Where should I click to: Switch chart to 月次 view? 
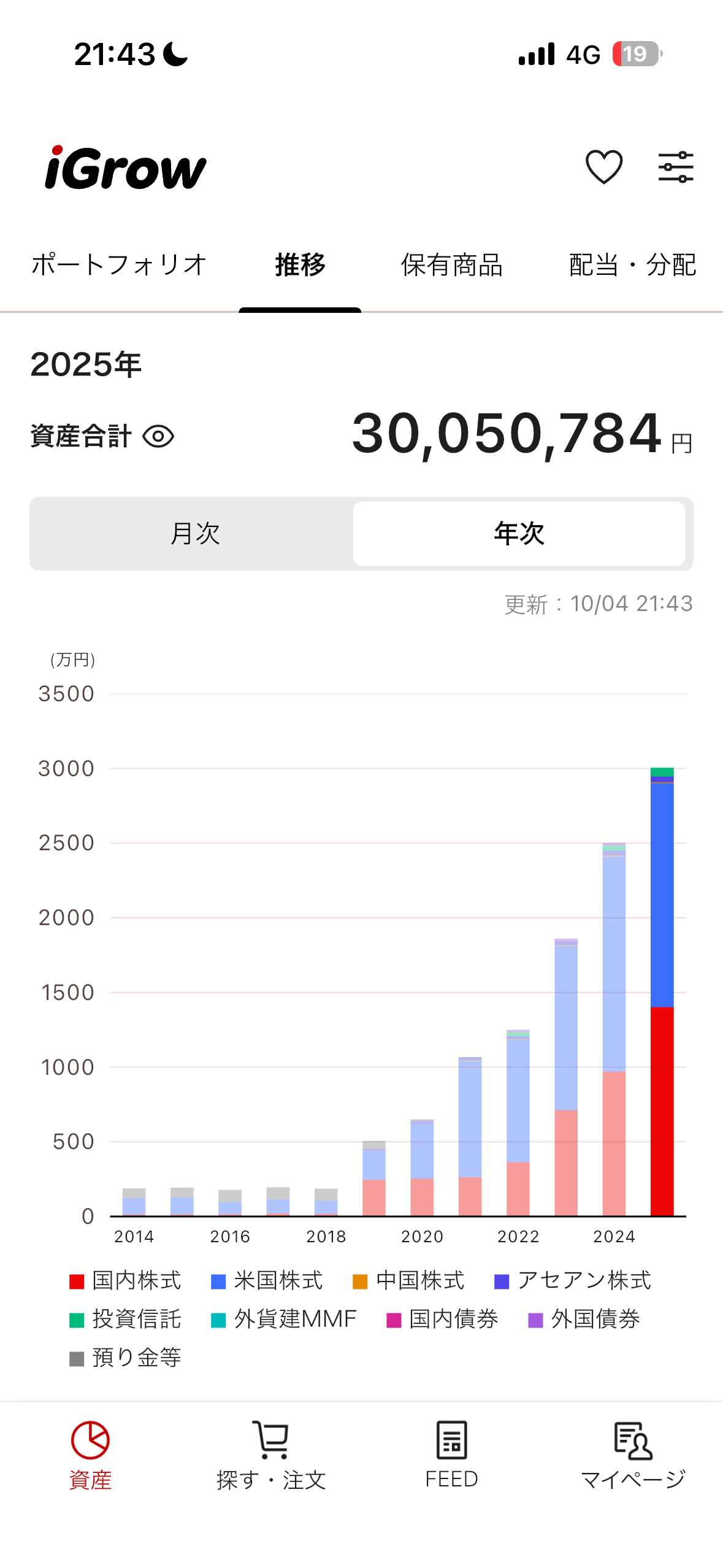coord(194,534)
